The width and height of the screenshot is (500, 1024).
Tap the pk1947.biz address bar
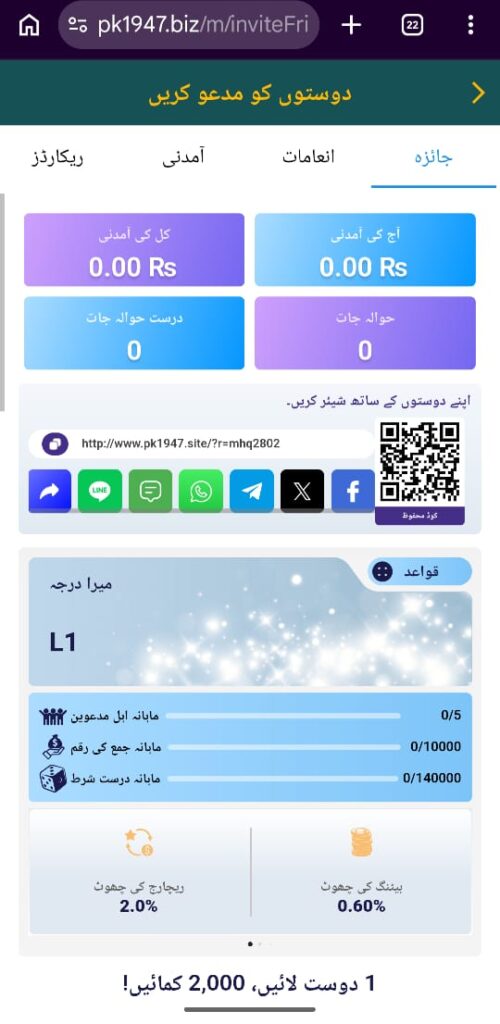coord(189,25)
